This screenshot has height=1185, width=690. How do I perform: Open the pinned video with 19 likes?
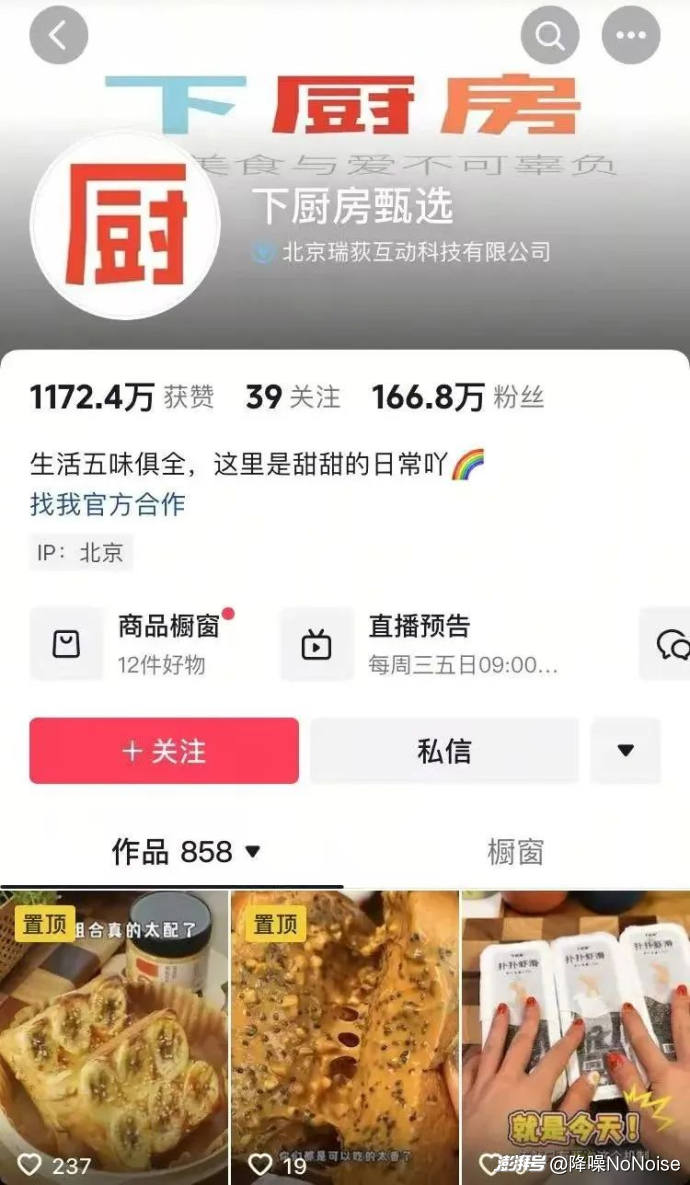(x=344, y=1035)
